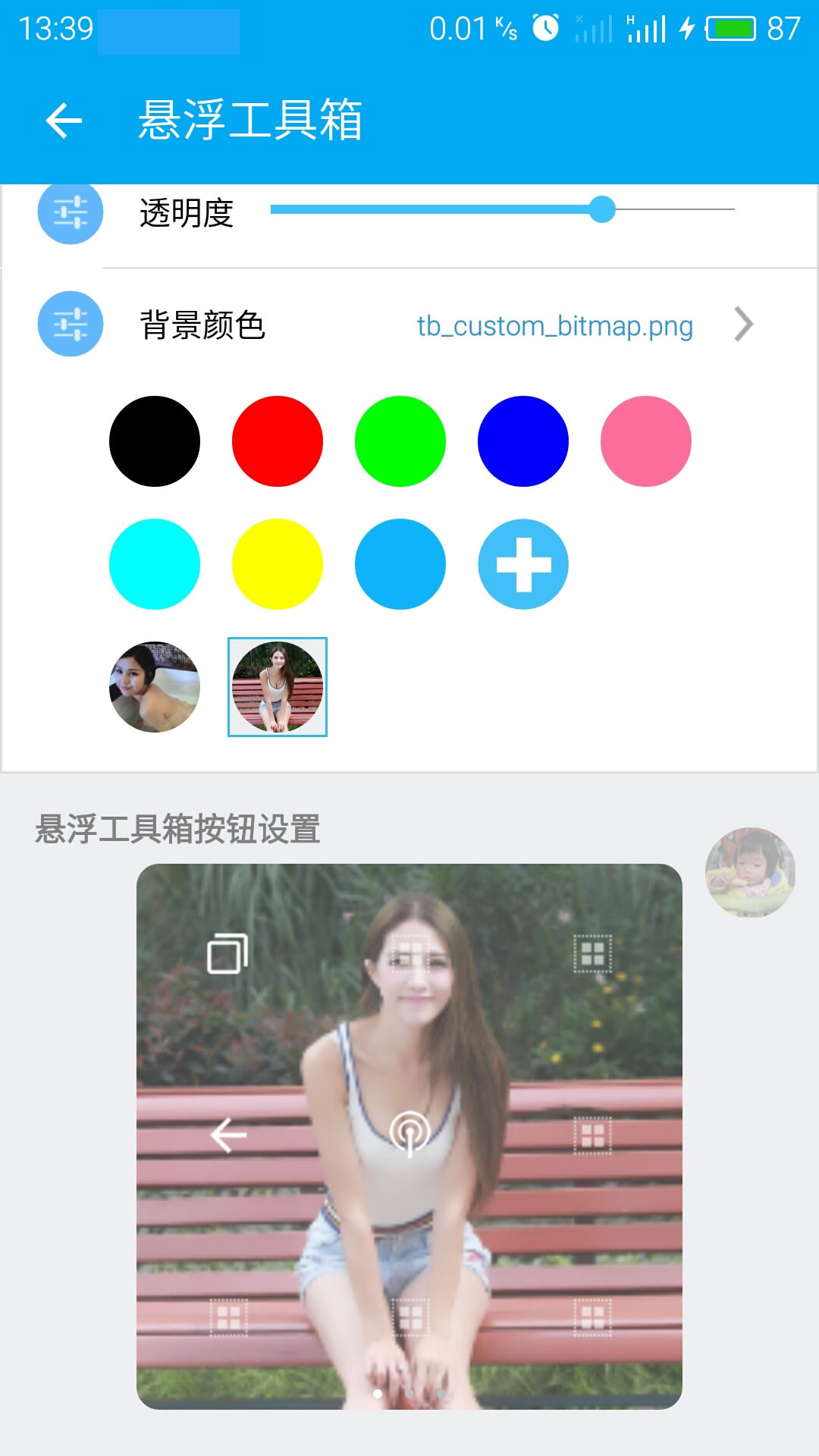Choose the green color swatch
This screenshot has height=1456, width=819.
400,441
